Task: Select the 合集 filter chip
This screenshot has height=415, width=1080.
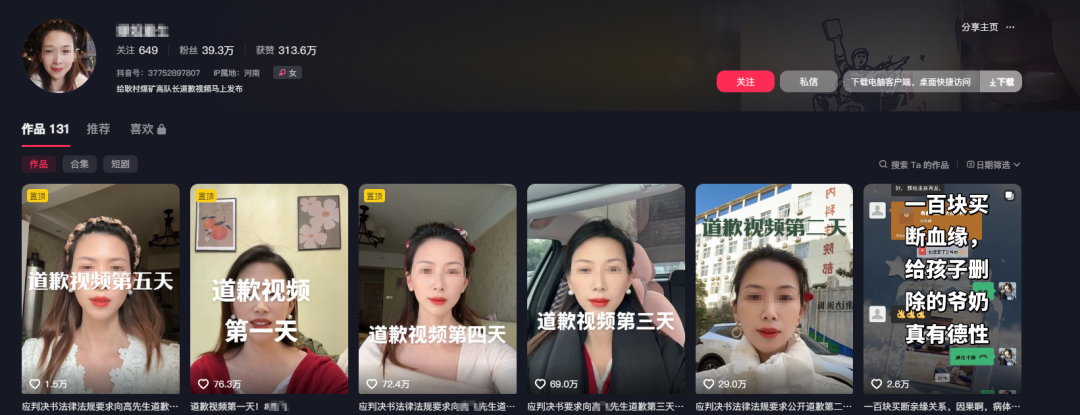Action: tap(79, 164)
